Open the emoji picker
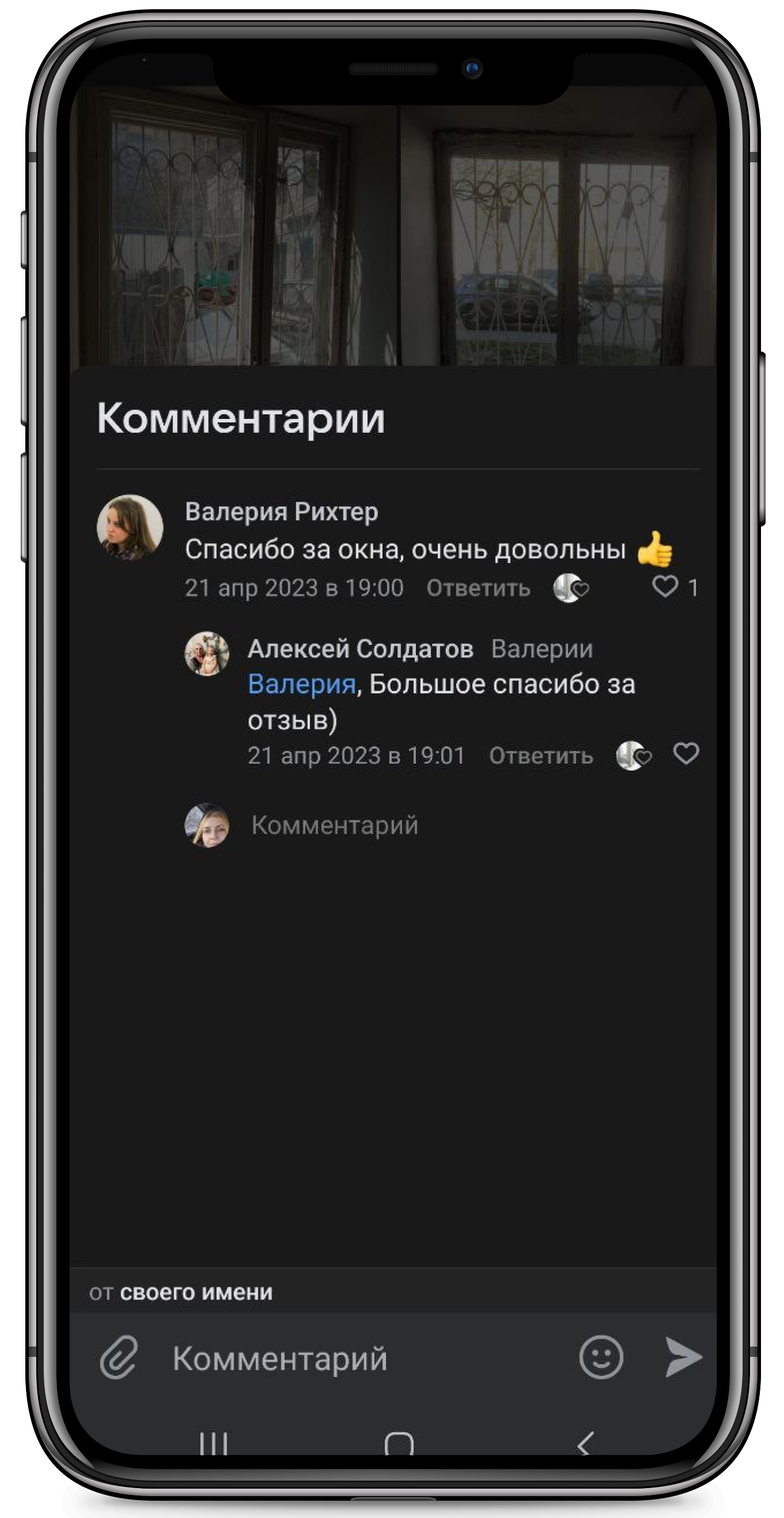The width and height of the screenshot is (784, 1518). click(x=601, y=1357)
